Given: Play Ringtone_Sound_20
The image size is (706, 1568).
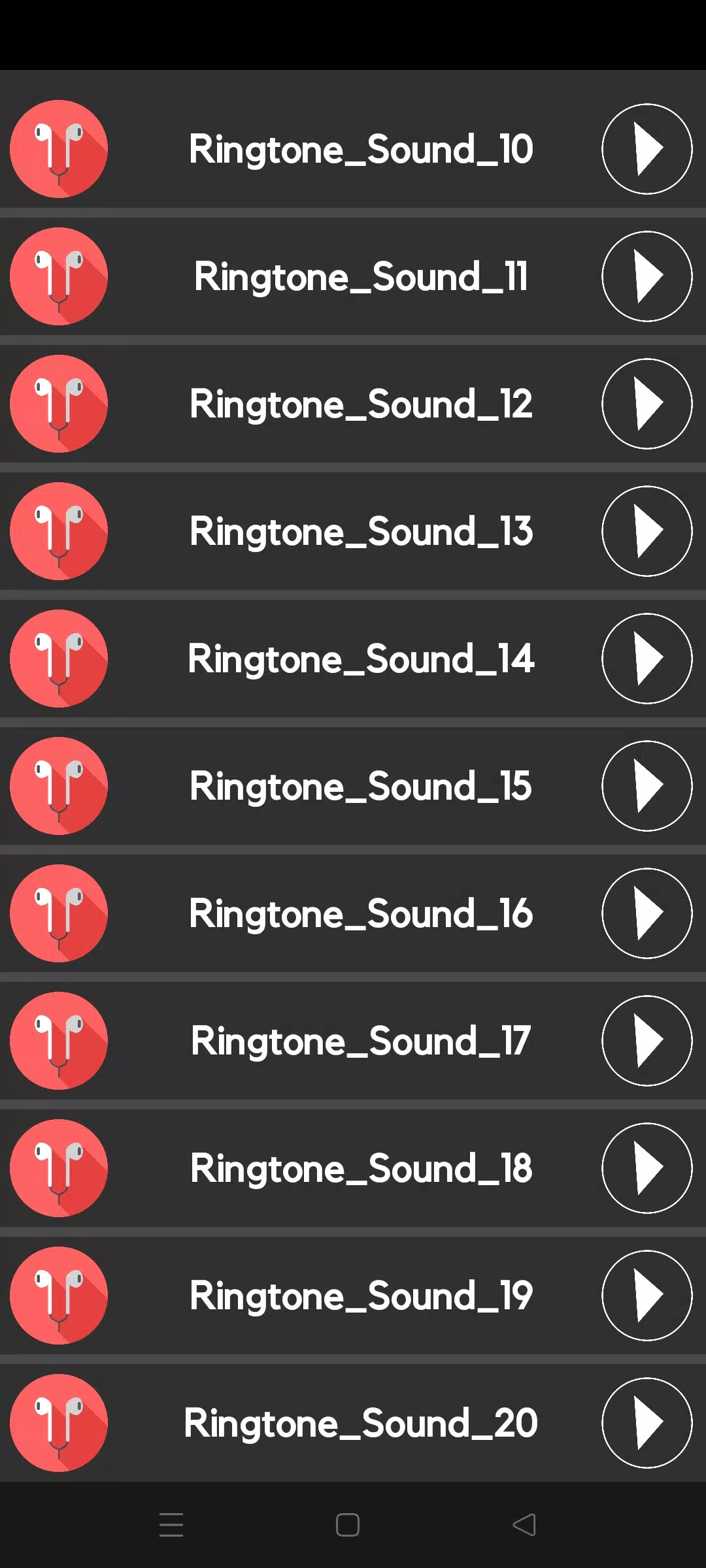Looking at the screenshot, I should [647, 1423].
